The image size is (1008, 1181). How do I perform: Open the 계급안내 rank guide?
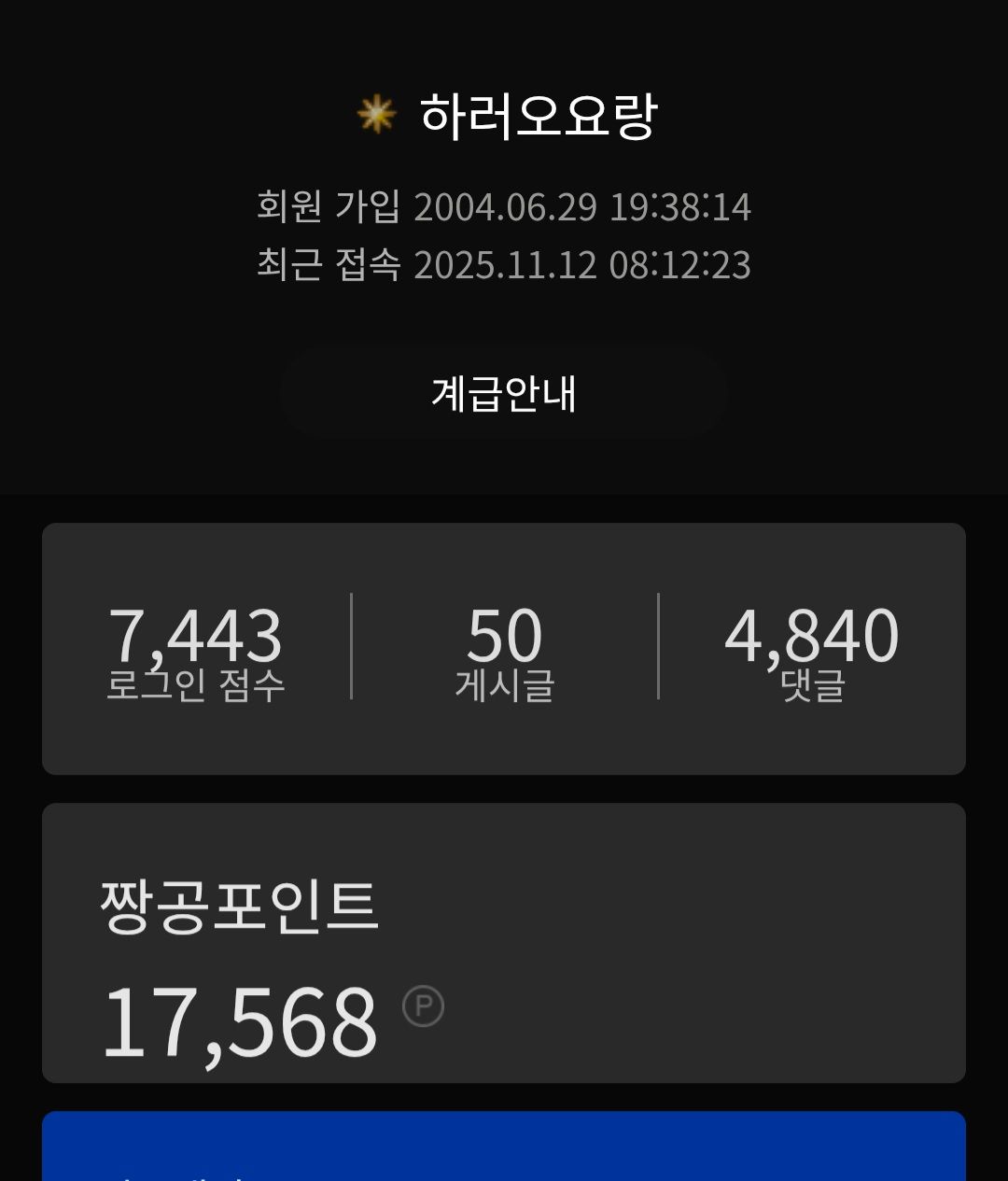point(504,393)
